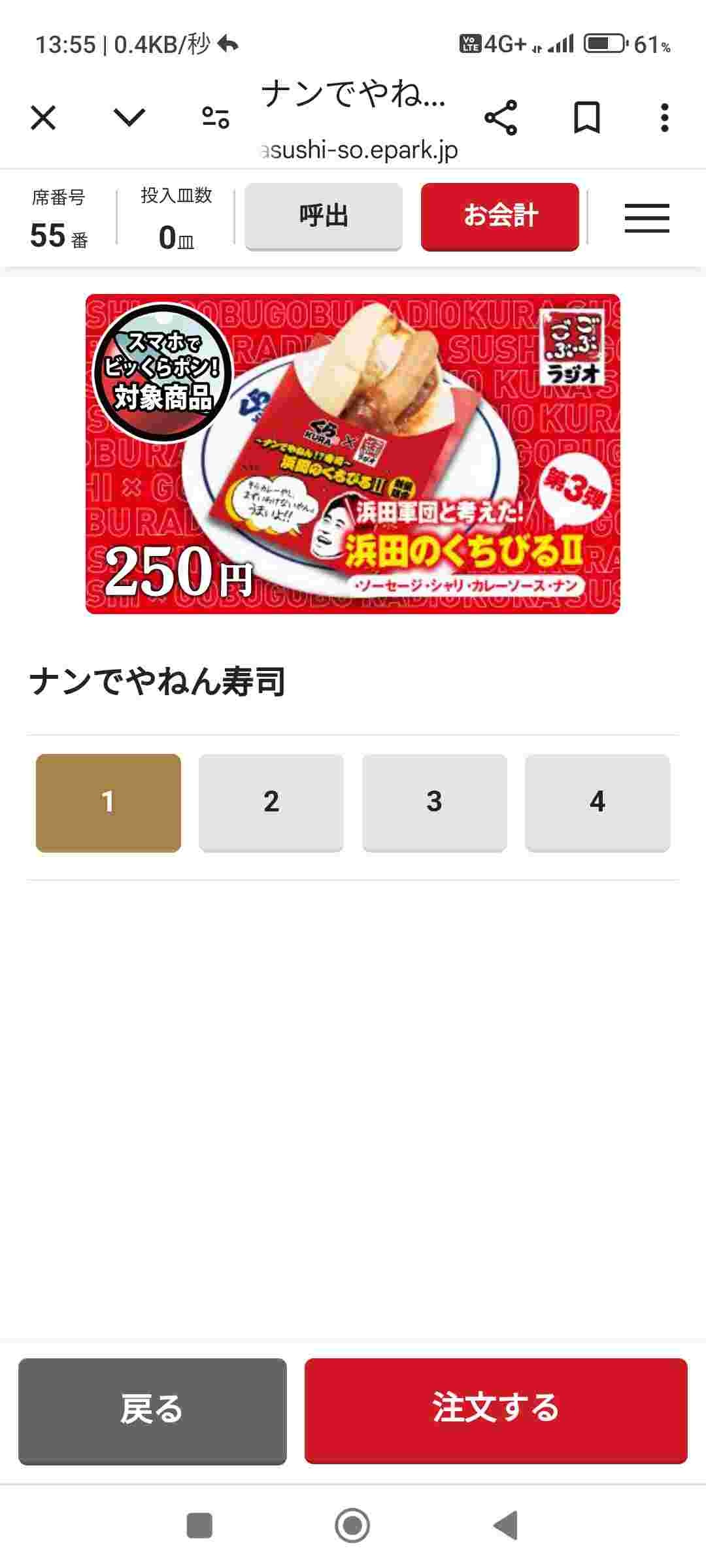This screenshot has width=706, height=1568.
Task: Go back with the 戻る button
Action: click(152, 1411)
